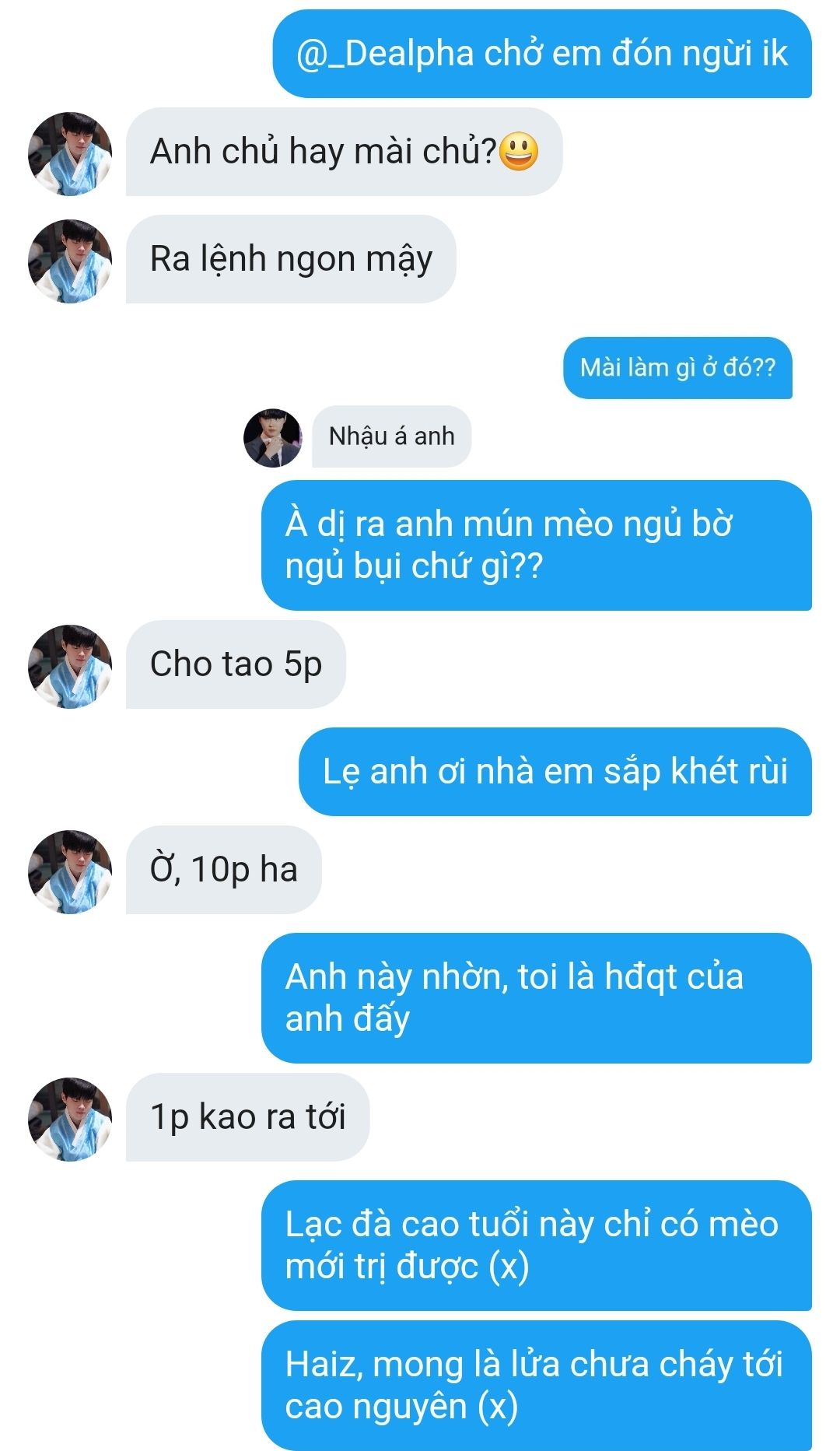Tap the profile picture next to "Ra lệnh ngon mậy"
This screenshot has width=840, height=1451.
tap(70, 261)
